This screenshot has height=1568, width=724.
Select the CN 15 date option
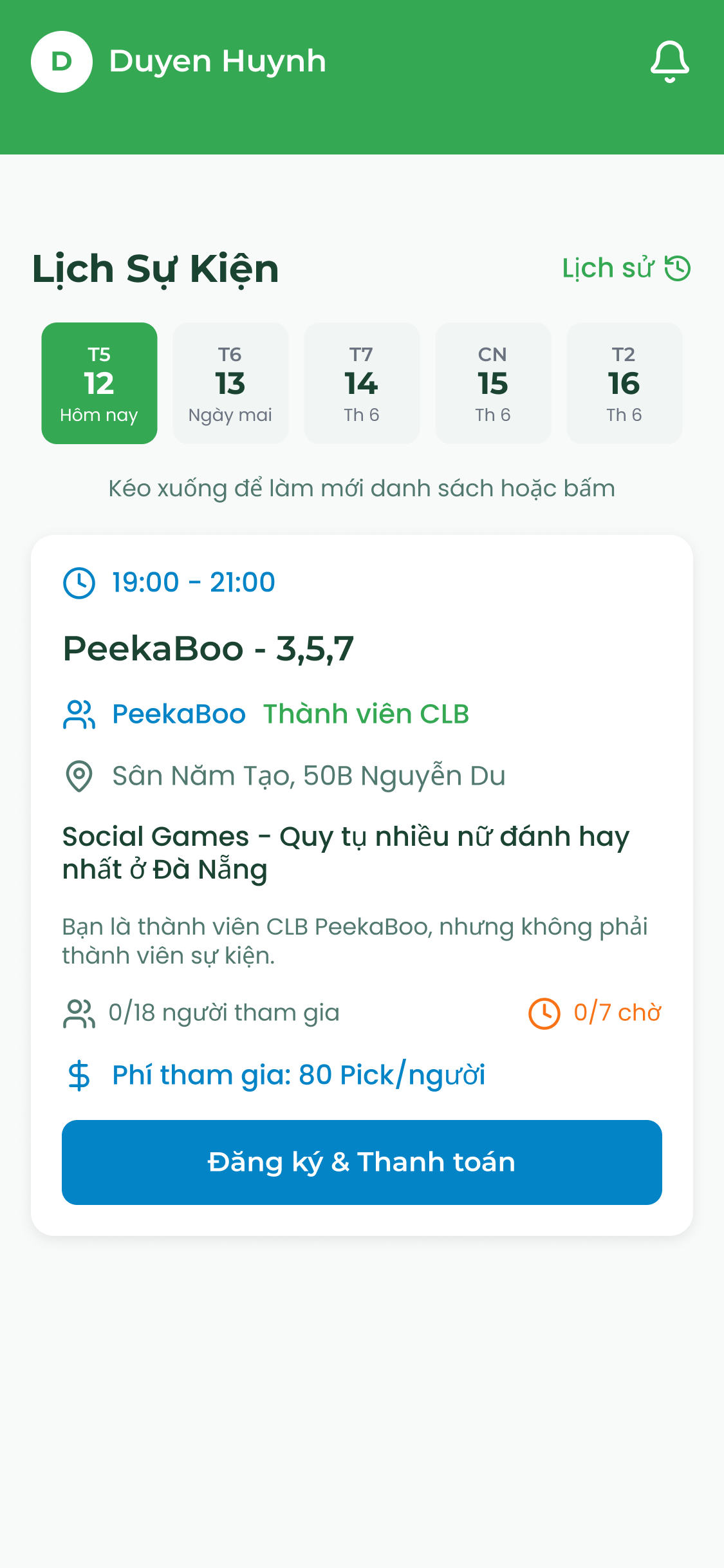[492, 383]
